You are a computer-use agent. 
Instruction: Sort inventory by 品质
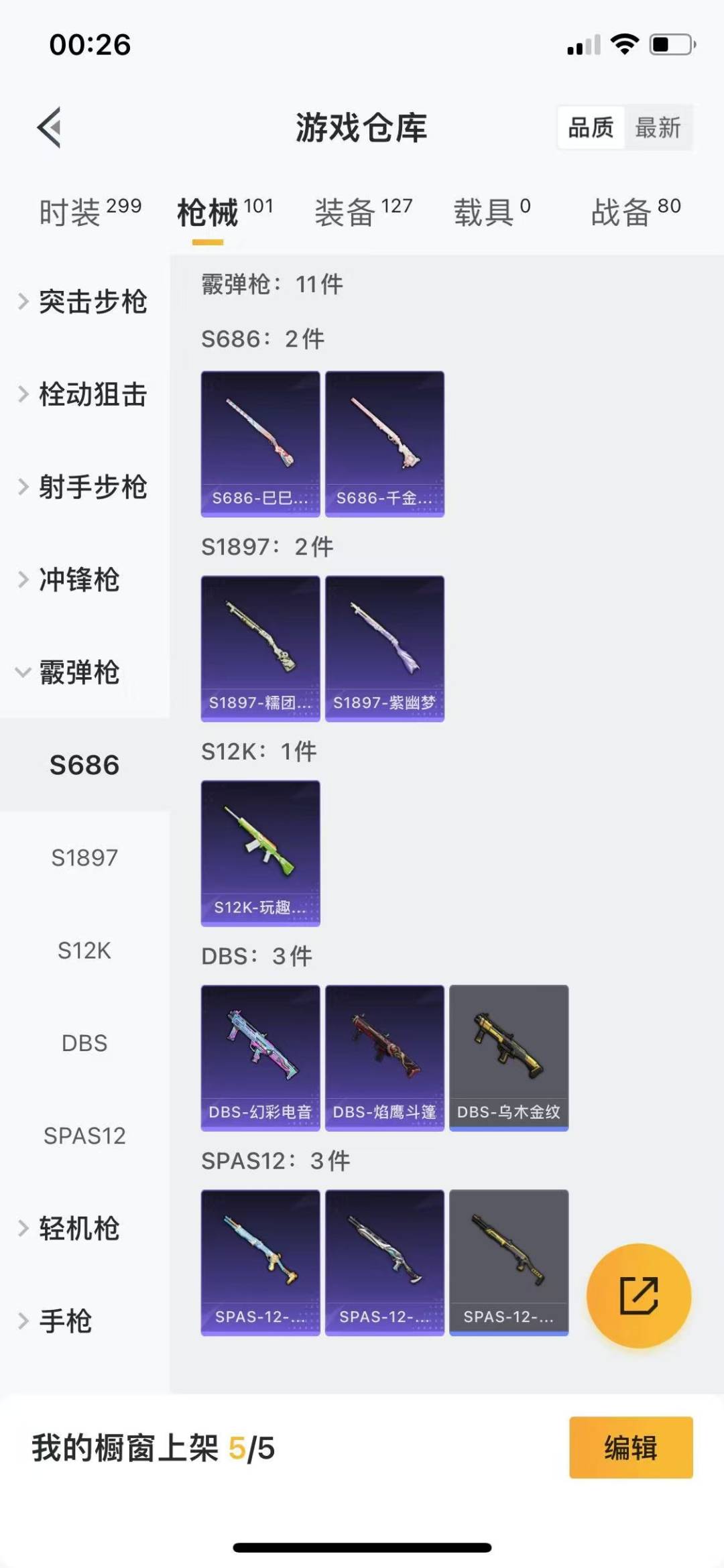coord(591,127)
